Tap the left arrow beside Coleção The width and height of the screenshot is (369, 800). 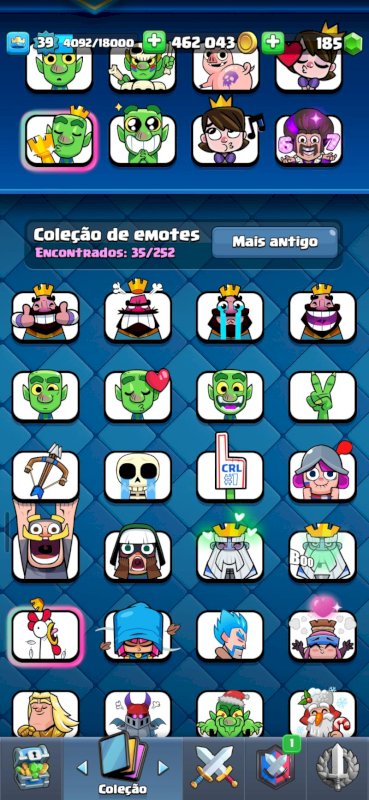tap(82, 767)
